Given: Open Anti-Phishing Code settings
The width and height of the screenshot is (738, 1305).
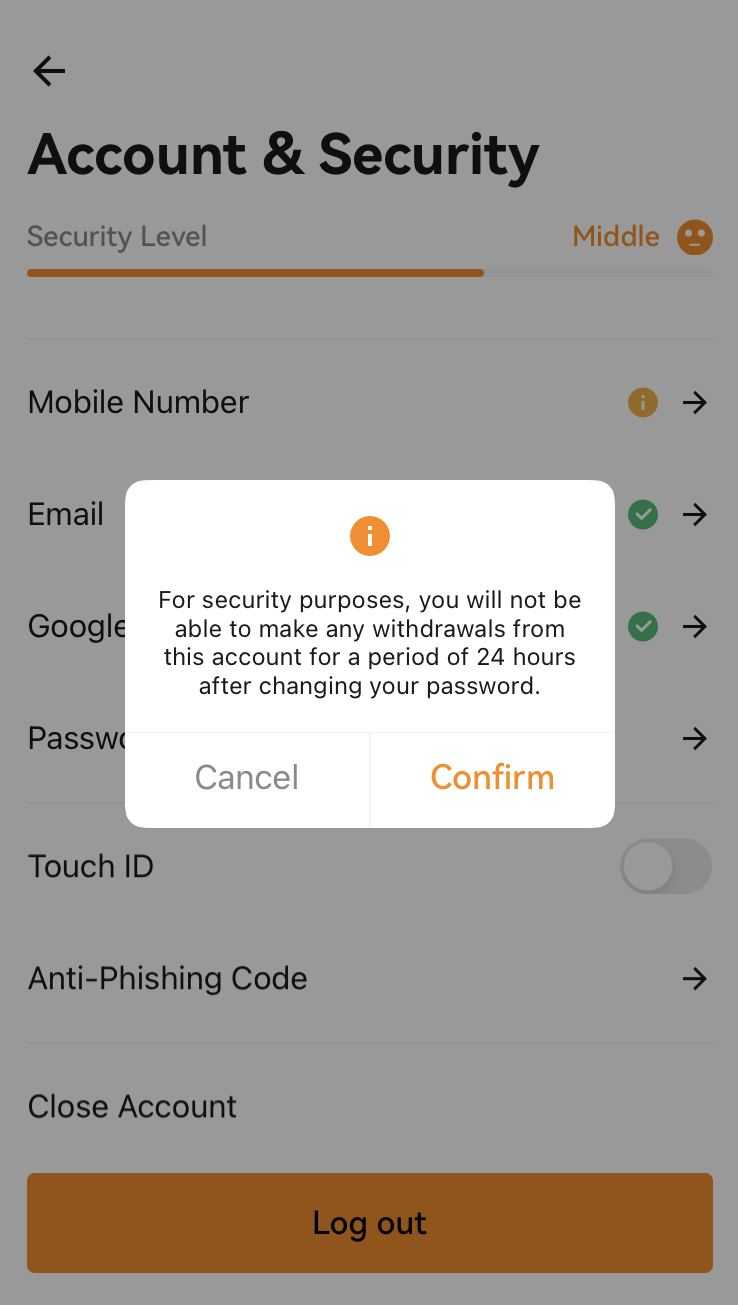Looking at the screenshot, I should point(369,978).
